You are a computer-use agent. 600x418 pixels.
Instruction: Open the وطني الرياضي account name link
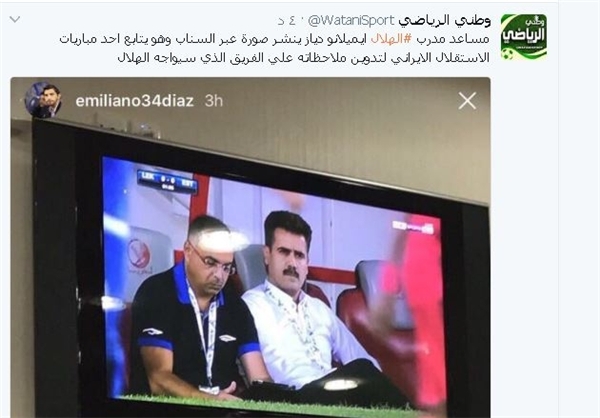point(444,20)
